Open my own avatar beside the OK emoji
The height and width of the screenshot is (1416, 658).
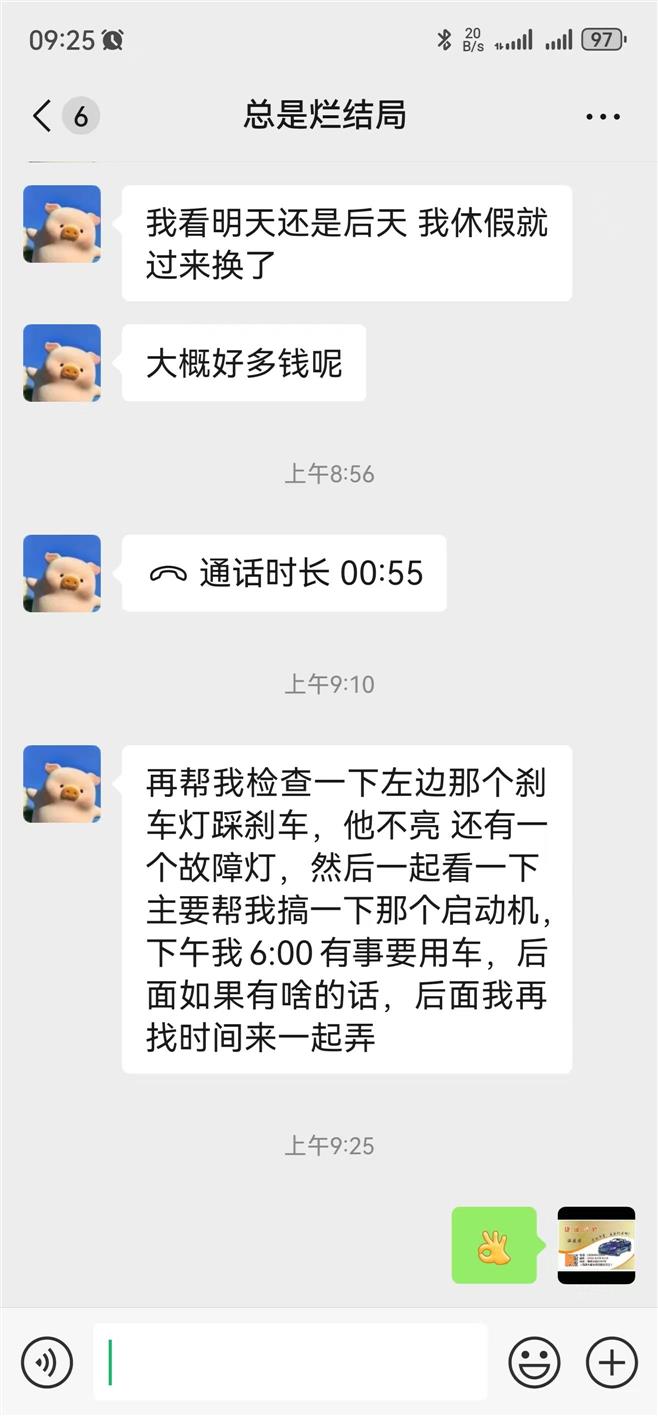click(x=596, y=1245)
